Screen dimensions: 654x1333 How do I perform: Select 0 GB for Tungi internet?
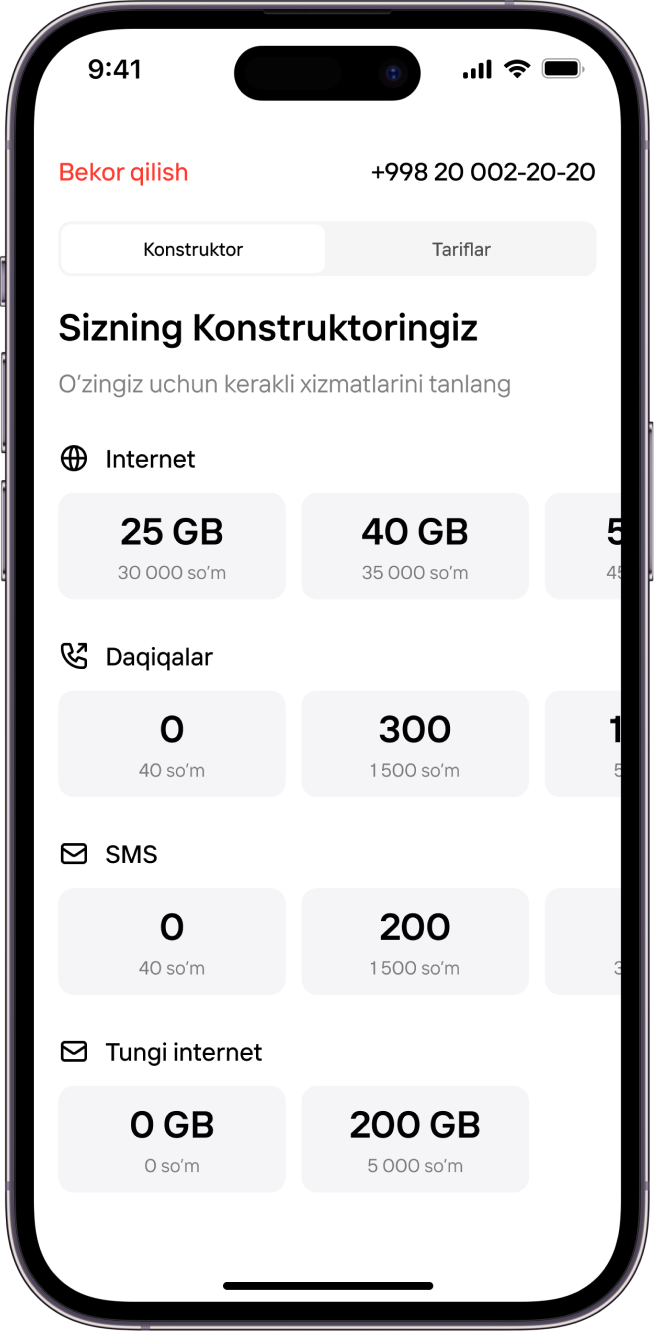[172, 1139]
